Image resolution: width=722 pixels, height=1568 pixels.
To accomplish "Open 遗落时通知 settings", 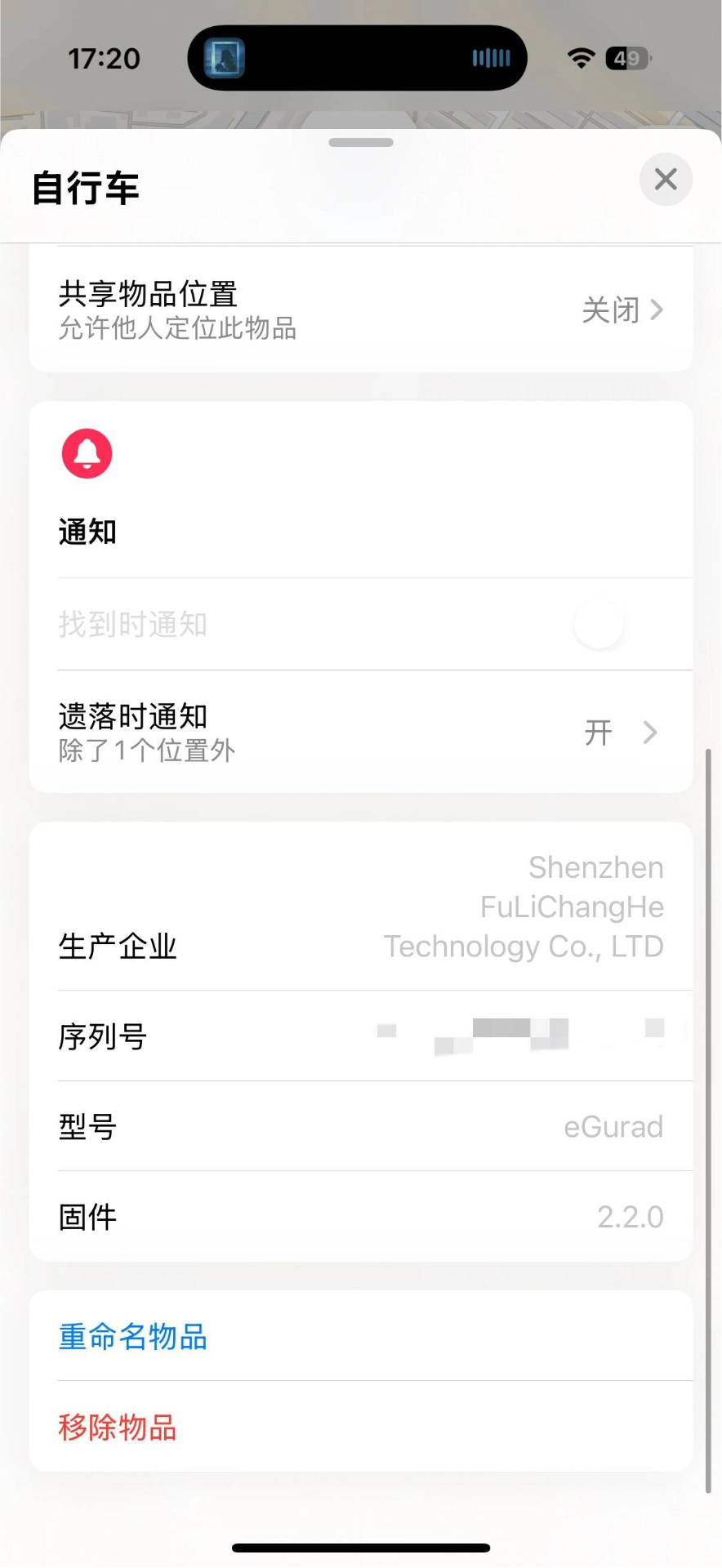I will click(x=360, y=732).
